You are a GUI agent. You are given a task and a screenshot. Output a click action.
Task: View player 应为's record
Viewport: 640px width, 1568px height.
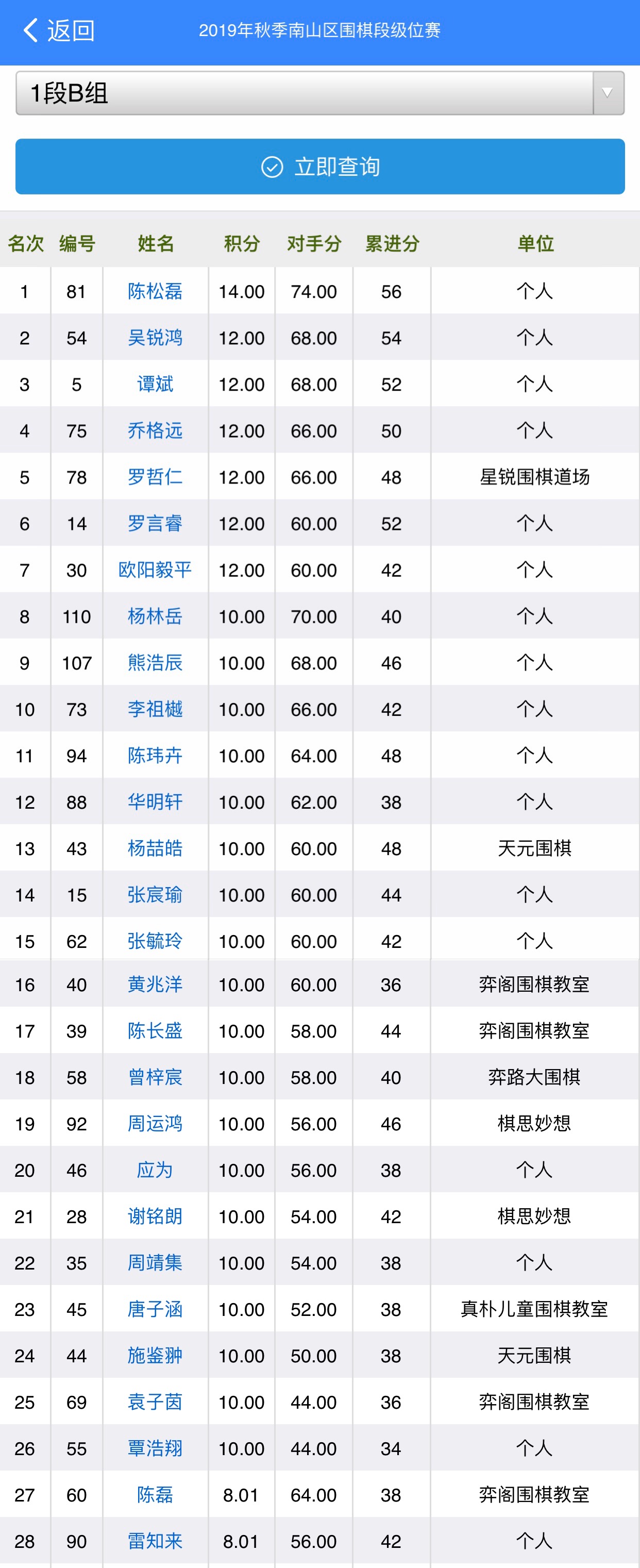tap(155, 1170)
